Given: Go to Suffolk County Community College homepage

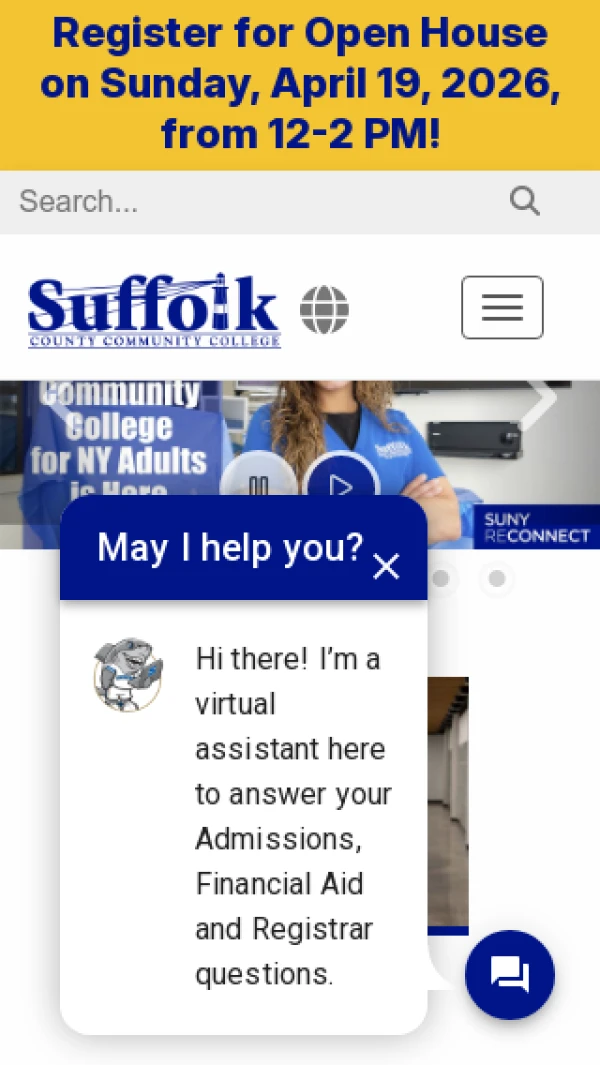Looking at the screenshot, I should point(154,310).
